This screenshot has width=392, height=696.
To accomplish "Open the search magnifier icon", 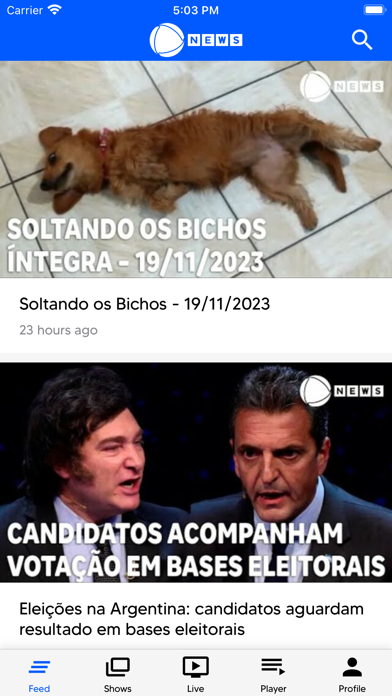I will tap(362, 40).
